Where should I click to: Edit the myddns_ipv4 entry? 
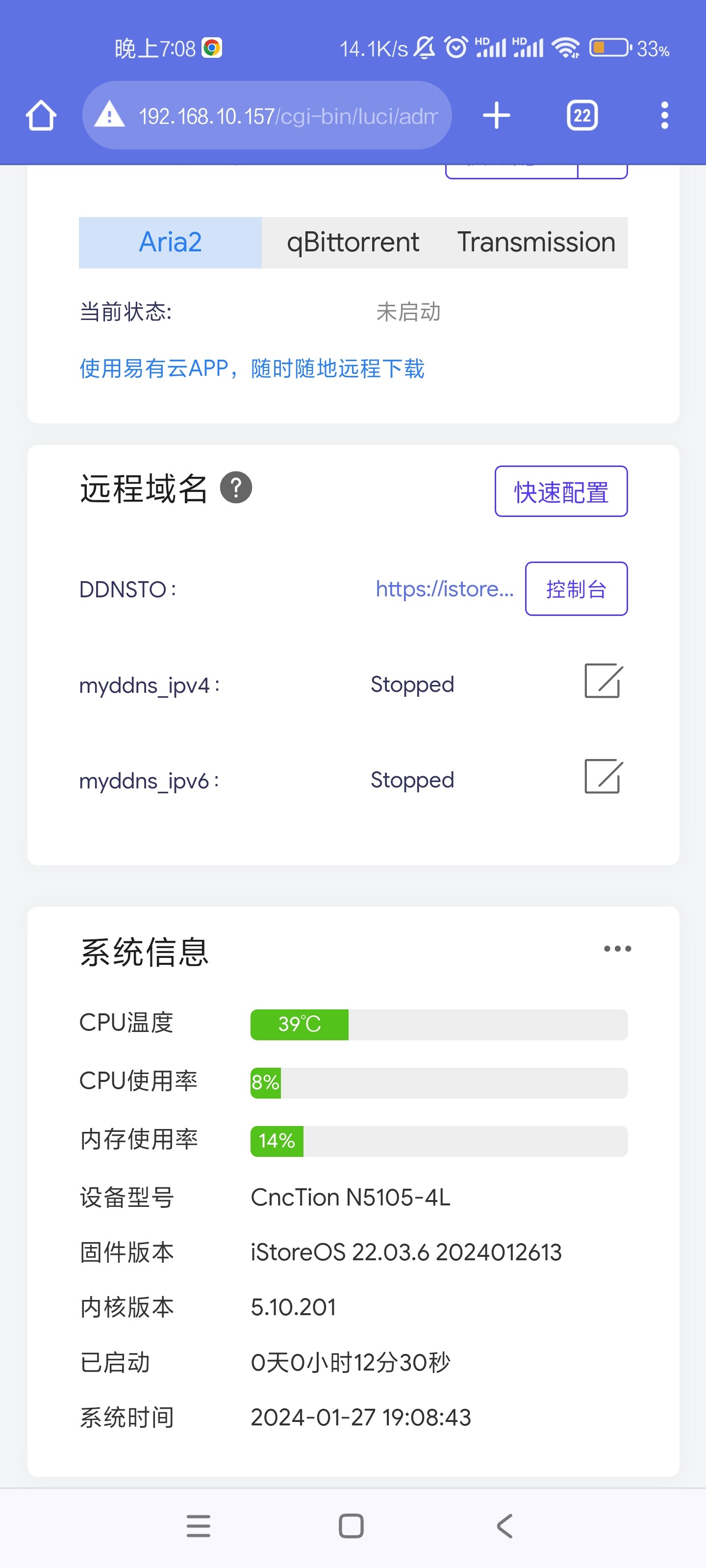(x=603, y=681)
